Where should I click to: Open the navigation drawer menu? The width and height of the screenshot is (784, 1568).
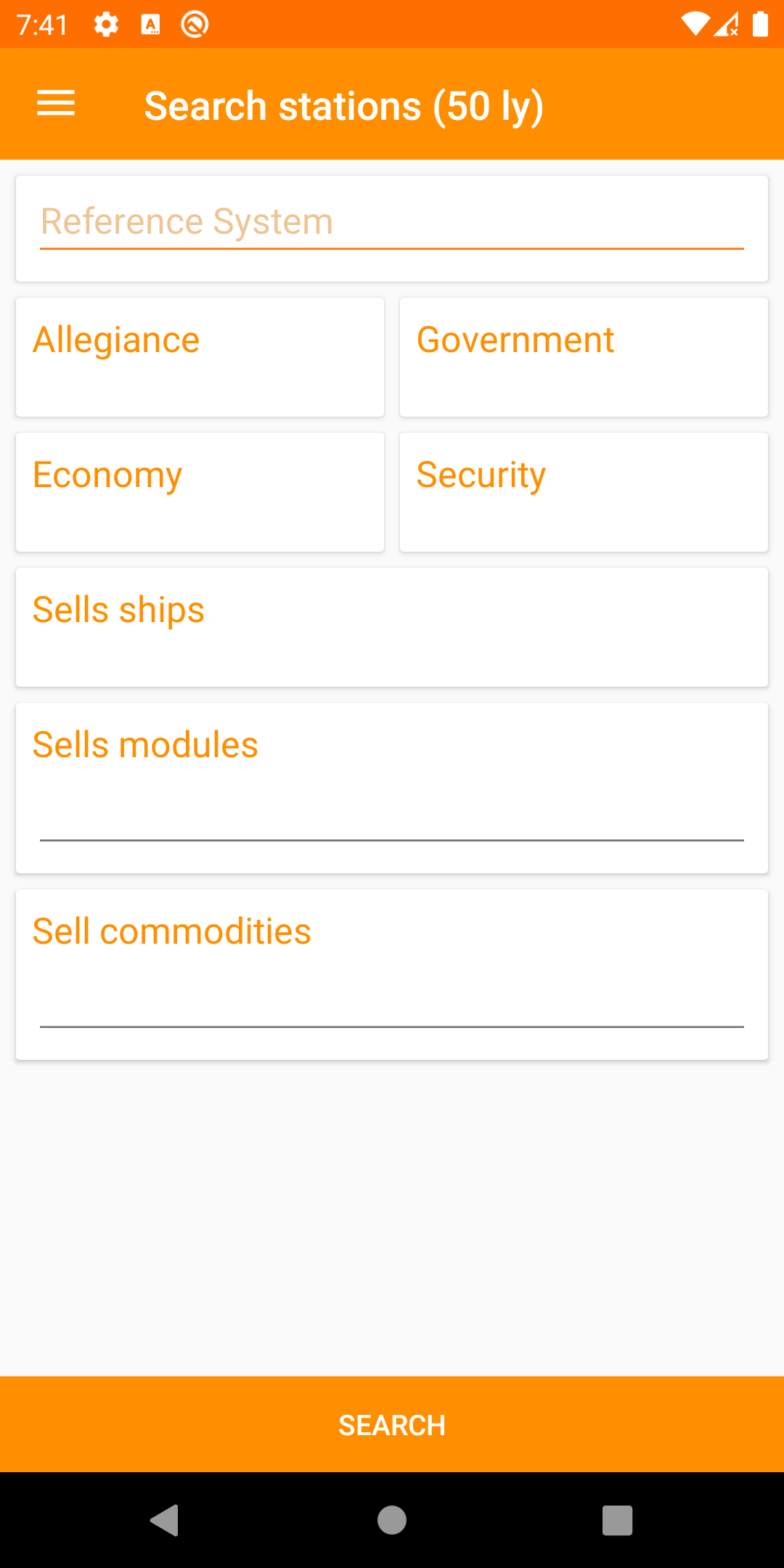[x=56, y=104]
